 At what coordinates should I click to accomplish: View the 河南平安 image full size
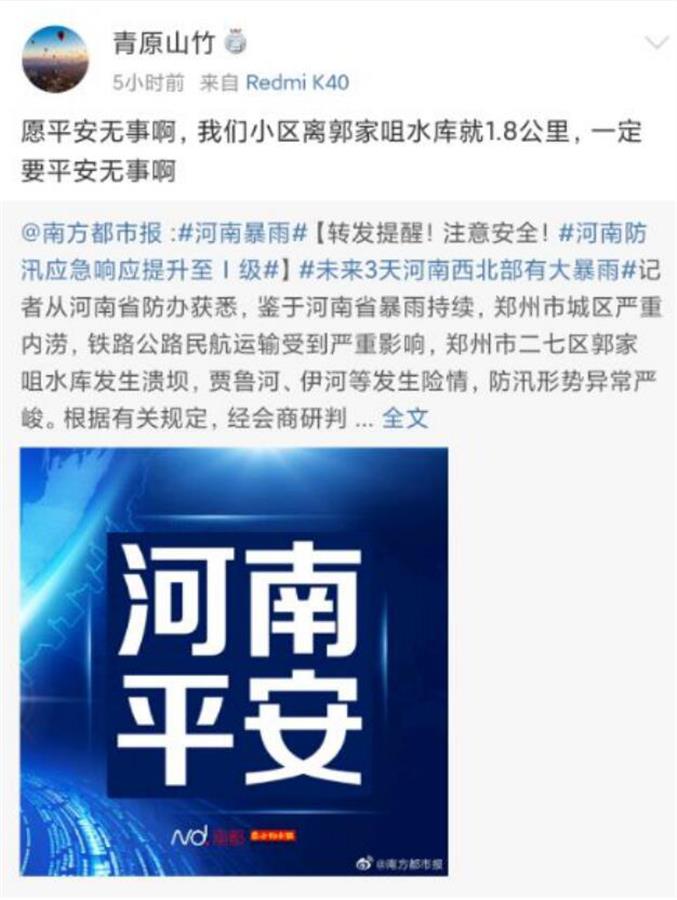coord(234,660)
